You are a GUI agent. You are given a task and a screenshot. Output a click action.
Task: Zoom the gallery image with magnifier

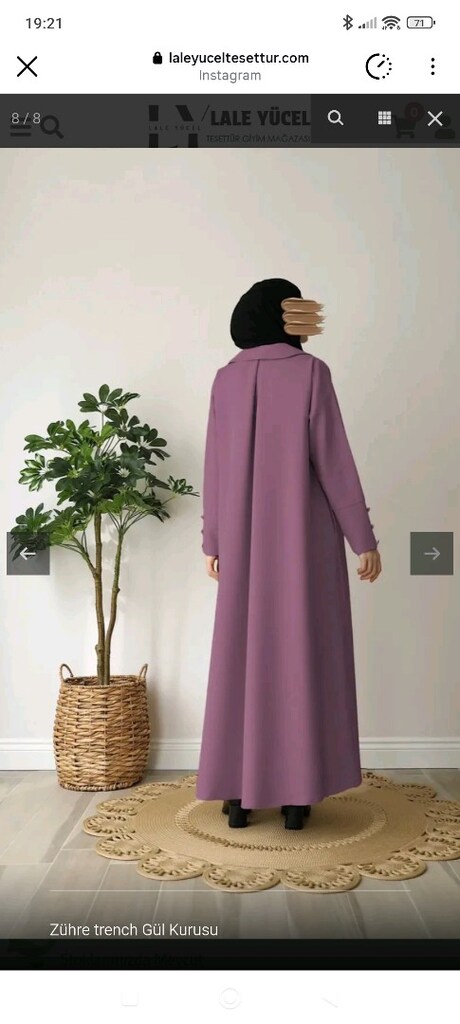(x=335, y=118)
